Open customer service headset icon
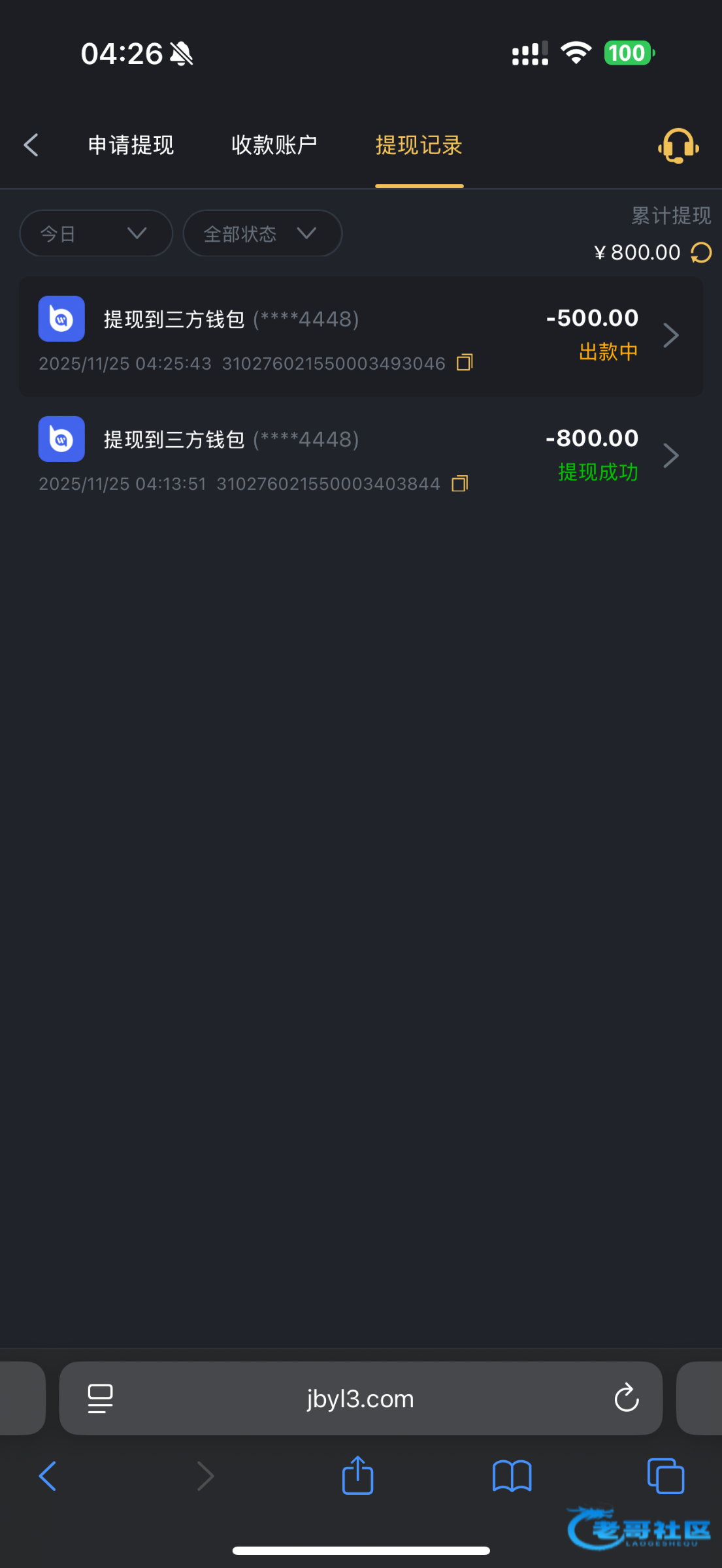The image size is (722, 1568). 678,146
